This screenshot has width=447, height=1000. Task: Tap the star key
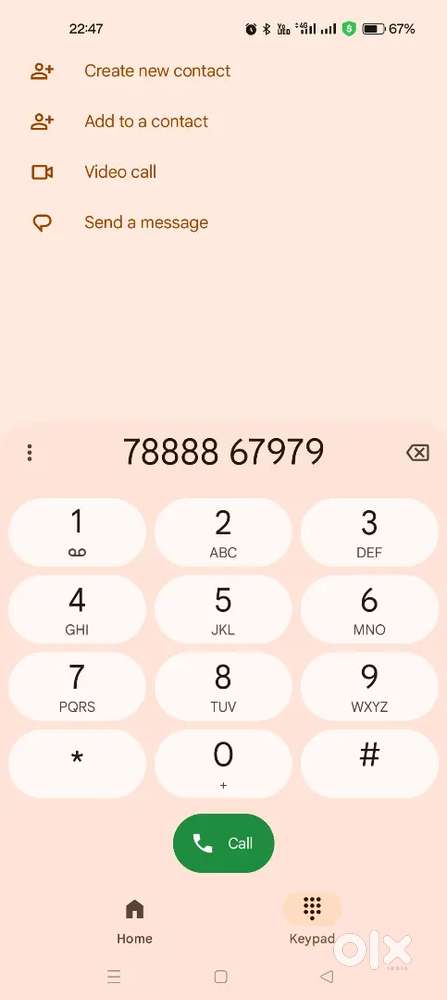(77, 764)
